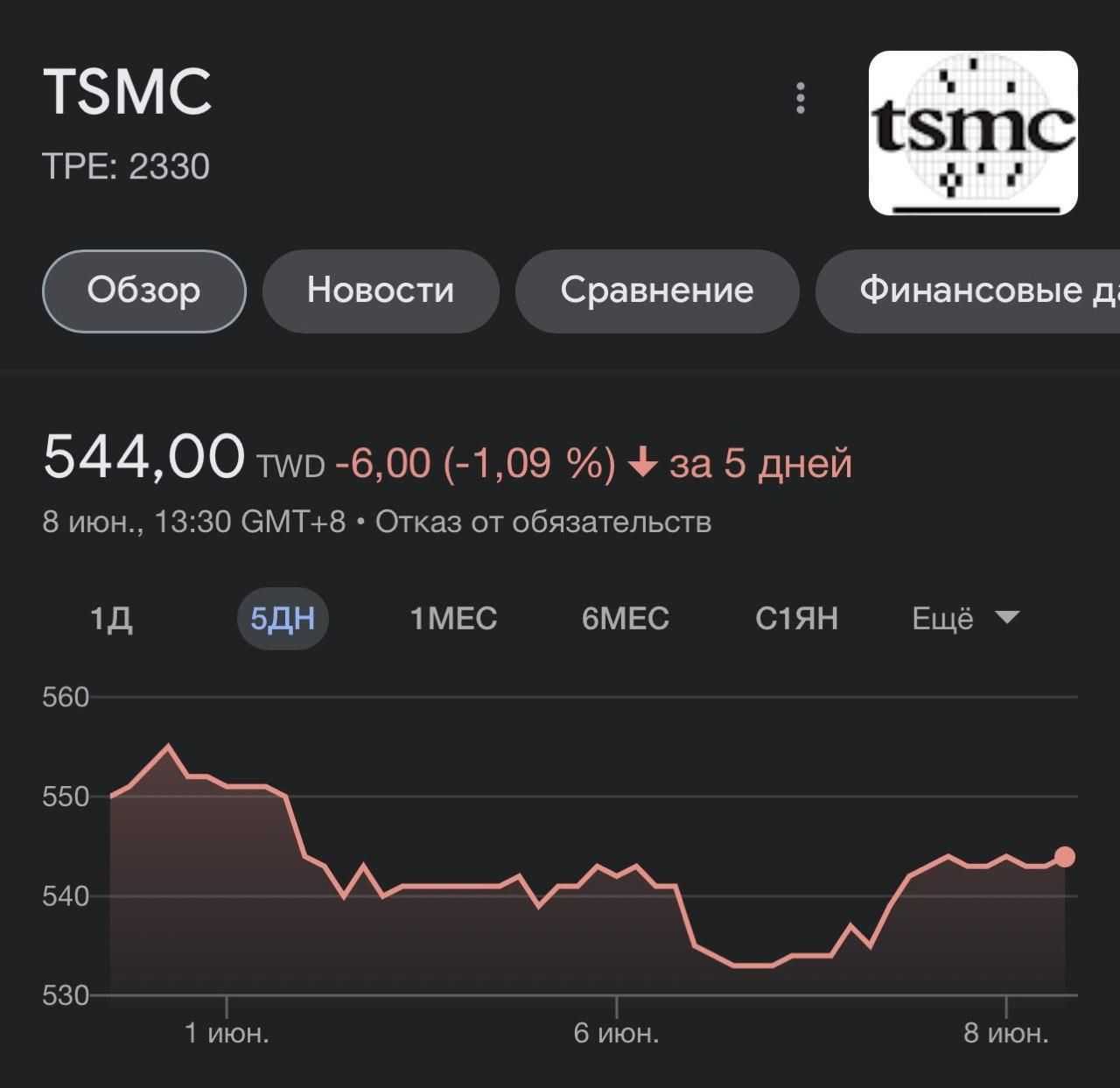
Task: Expand the Ещё ranges dropdown
Action: [x=966, y=619]
